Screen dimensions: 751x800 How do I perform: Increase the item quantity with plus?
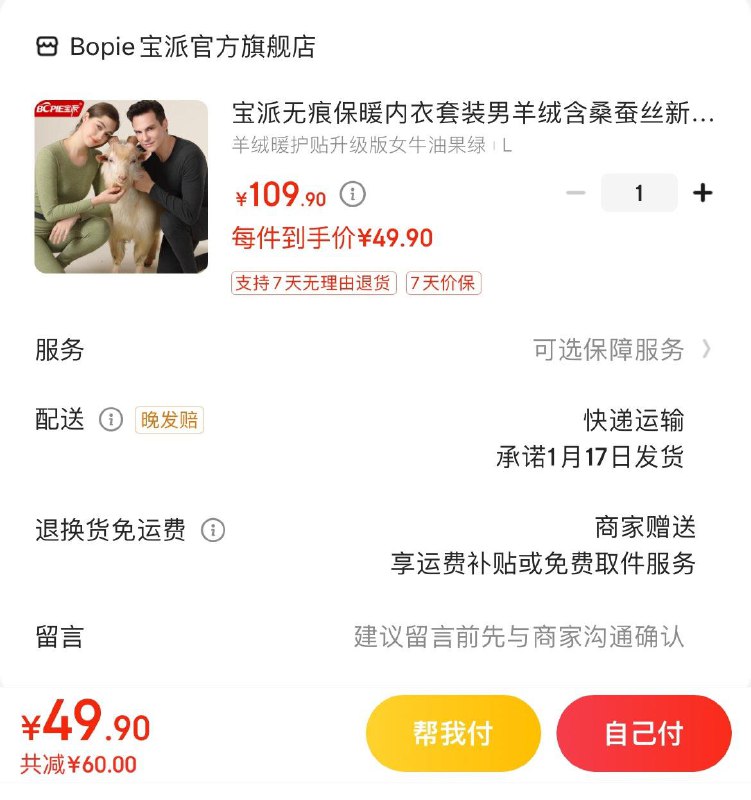click(703, 193)
